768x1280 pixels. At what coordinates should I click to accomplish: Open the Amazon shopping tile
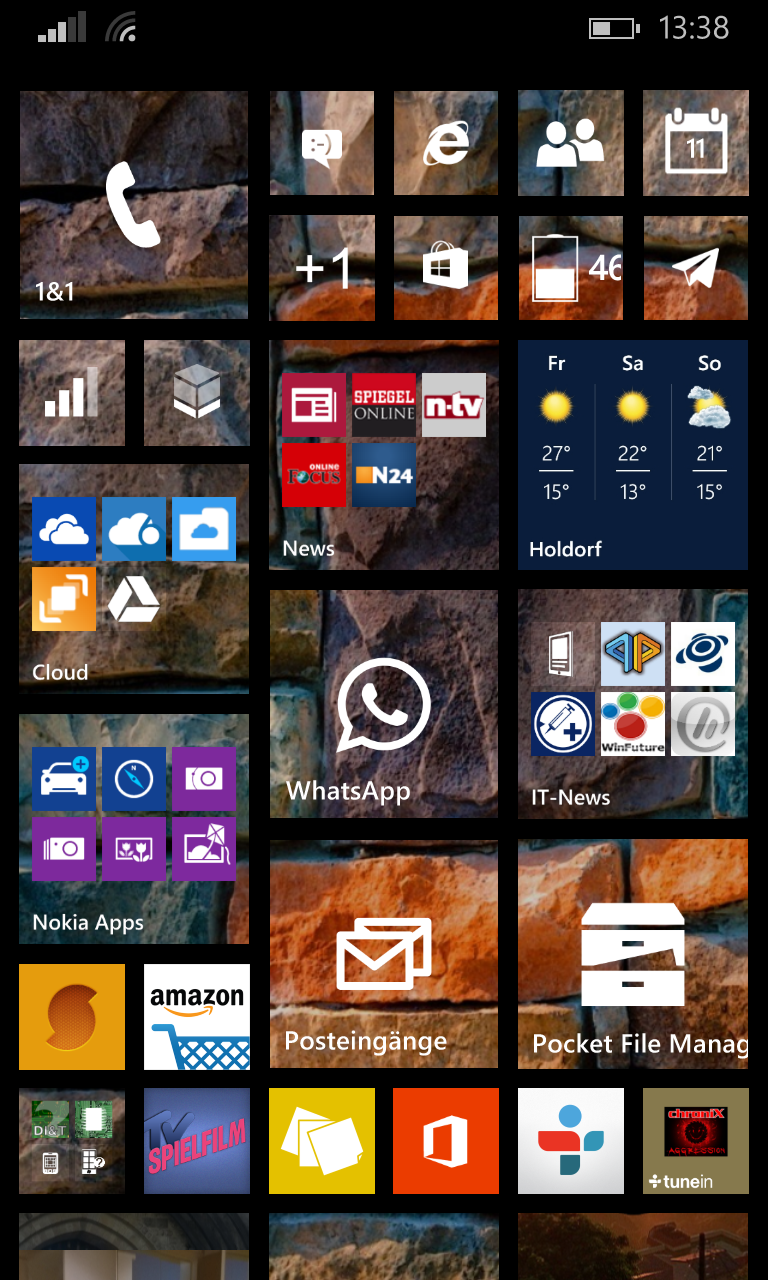196,1016
